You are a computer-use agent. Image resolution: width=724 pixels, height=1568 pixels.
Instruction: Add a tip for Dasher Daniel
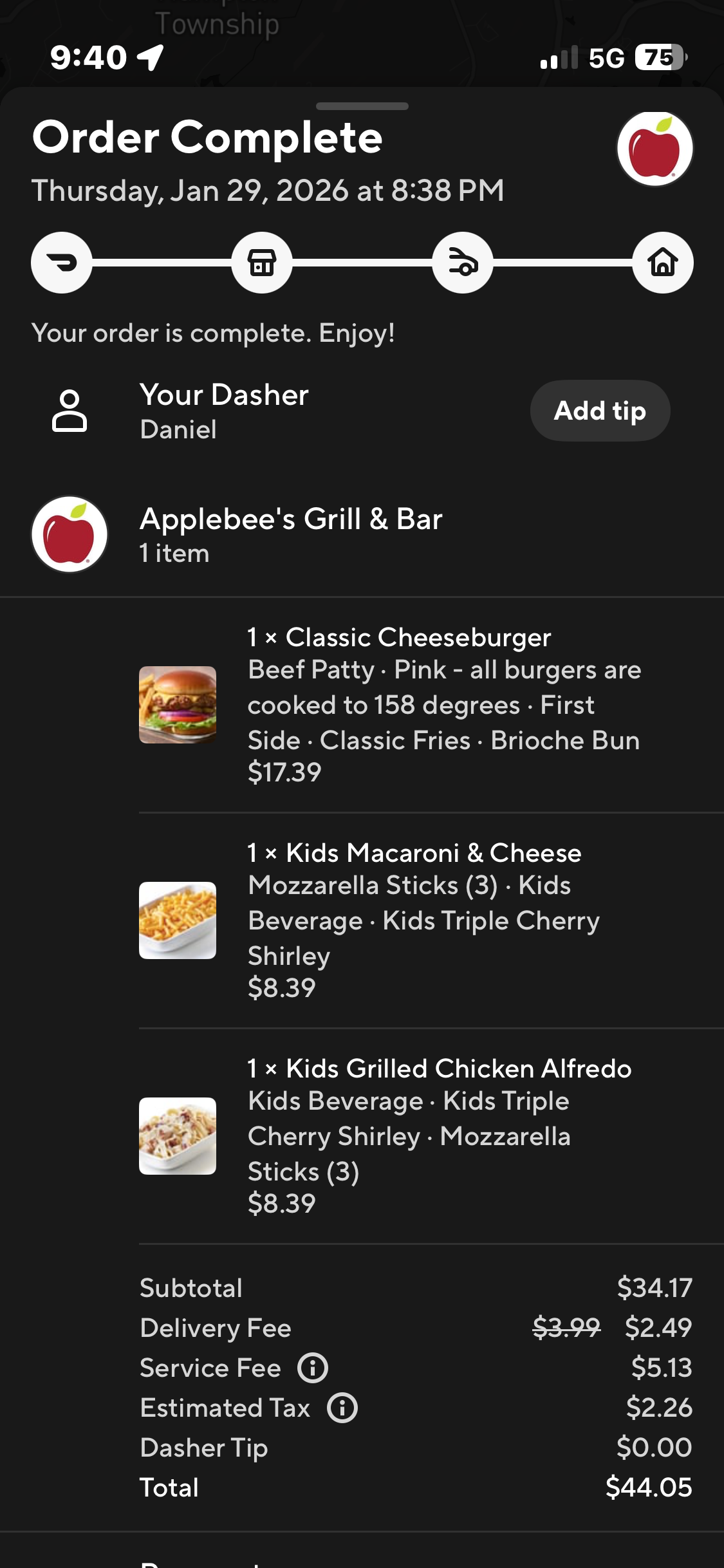[x=600, y=411]
